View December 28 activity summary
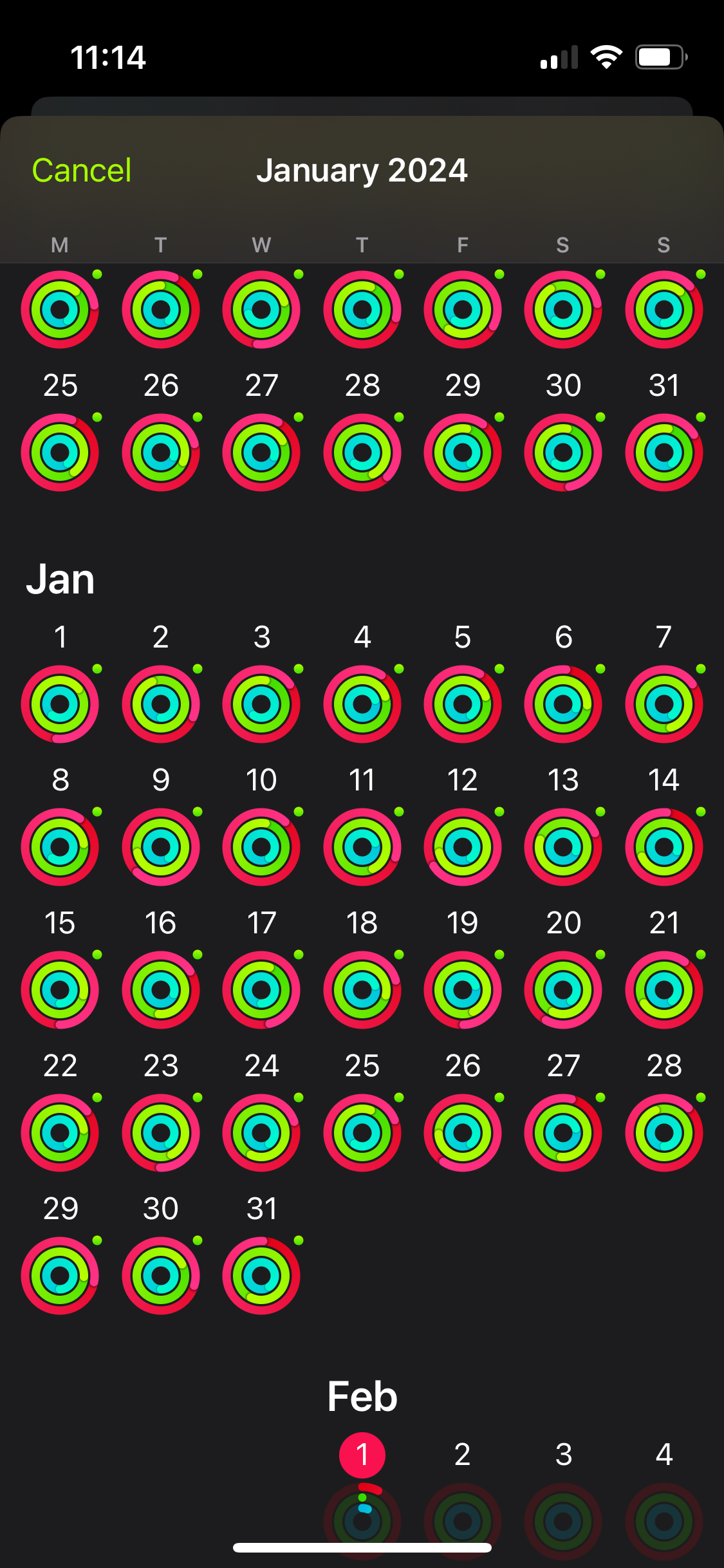This screenshot has height=1568, width=724. coord(362,452)
